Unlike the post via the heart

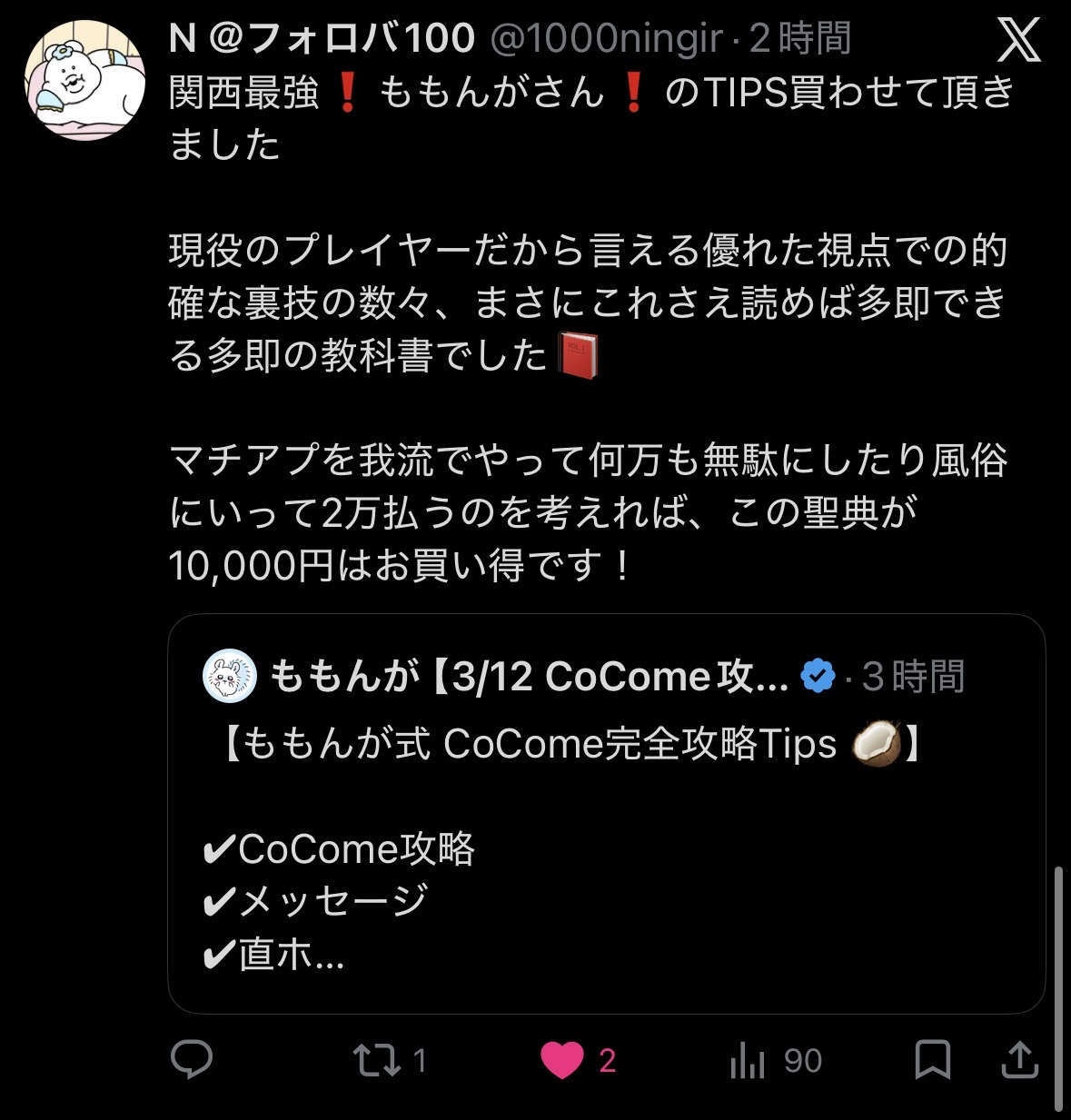pos(562,1060)
